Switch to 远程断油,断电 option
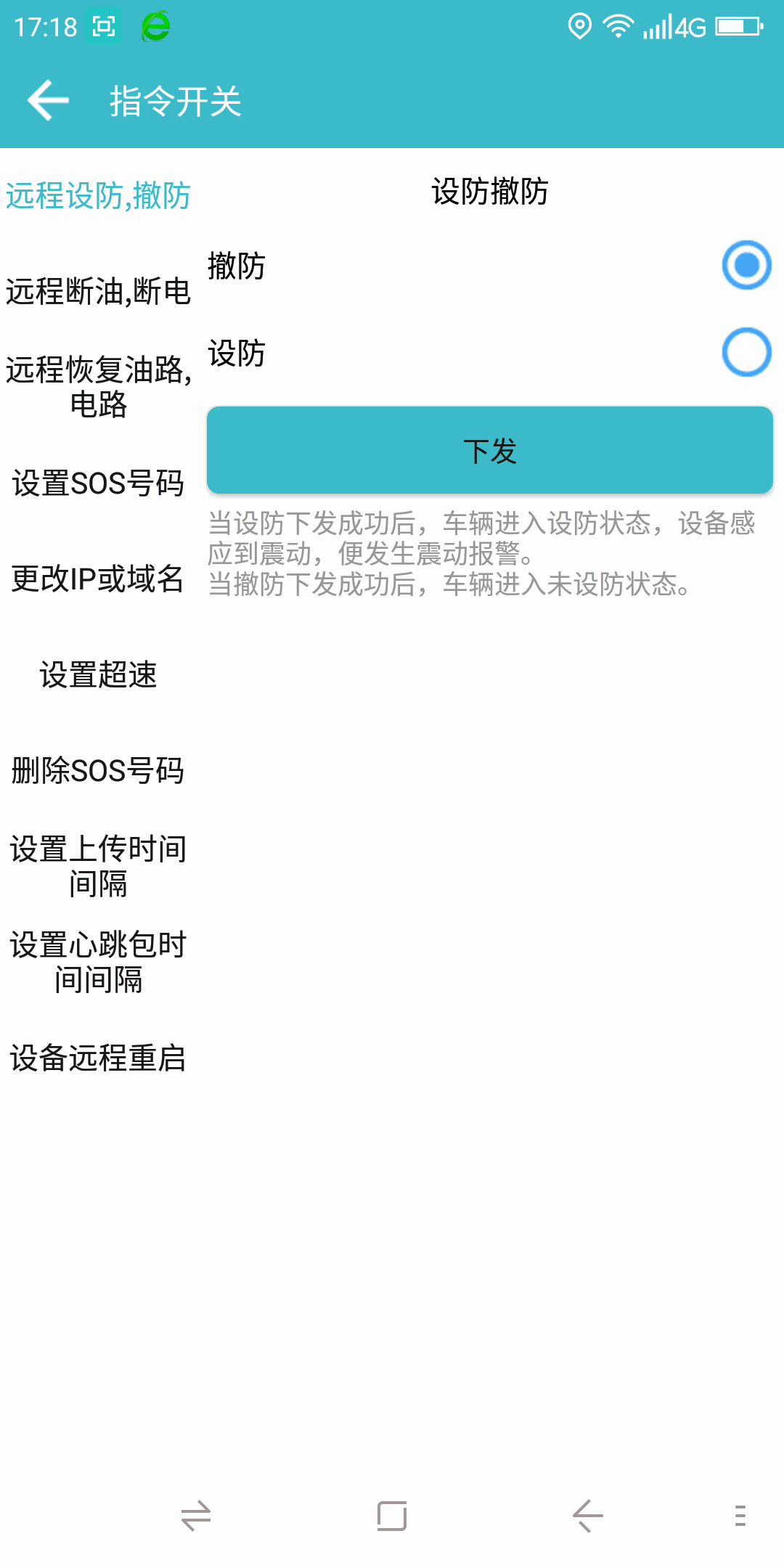This screenshot has width=784, height=1568. click(x=98, y=290)
